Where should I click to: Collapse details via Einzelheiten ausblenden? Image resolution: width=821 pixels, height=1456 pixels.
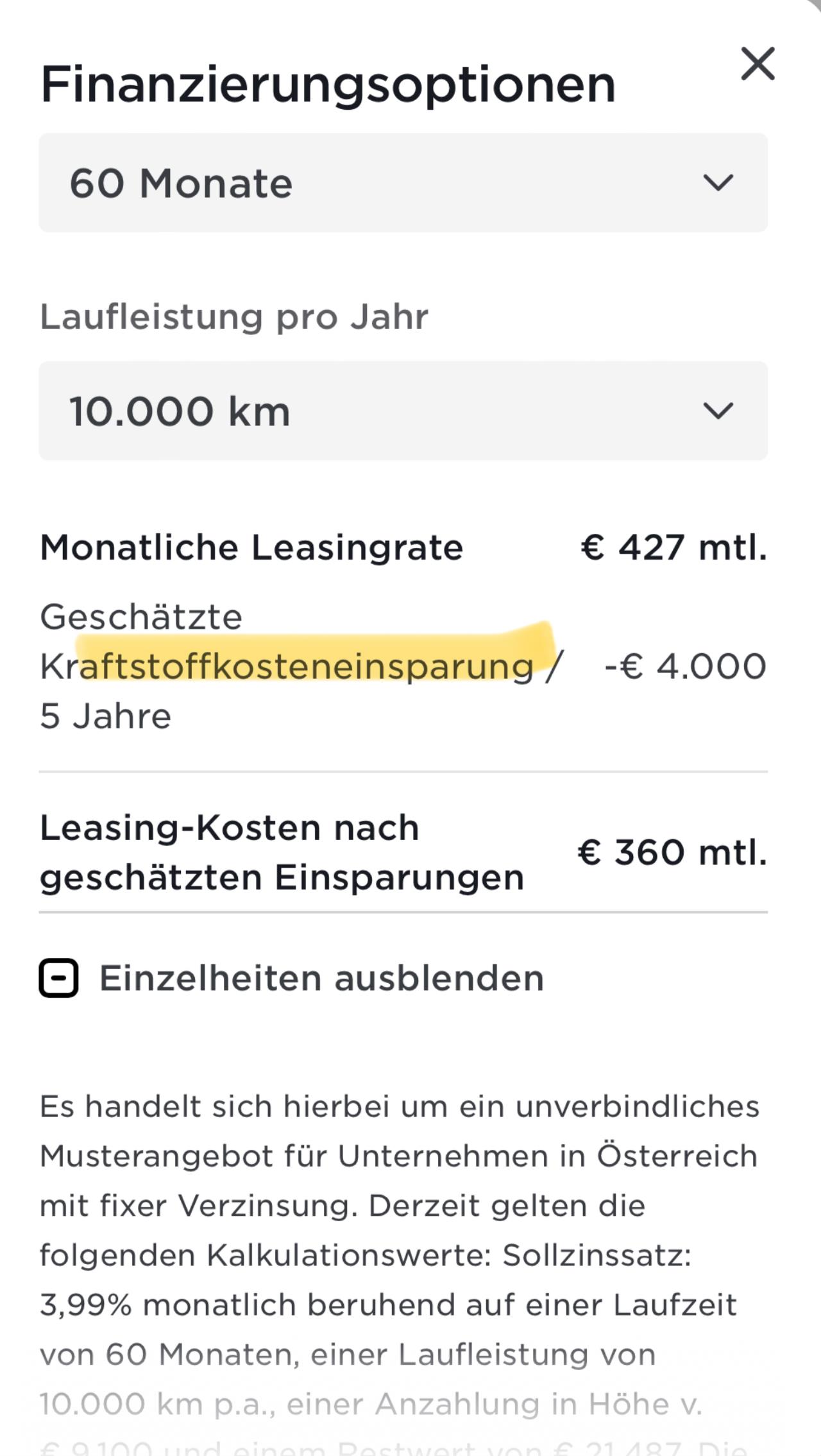coord(292,978)
